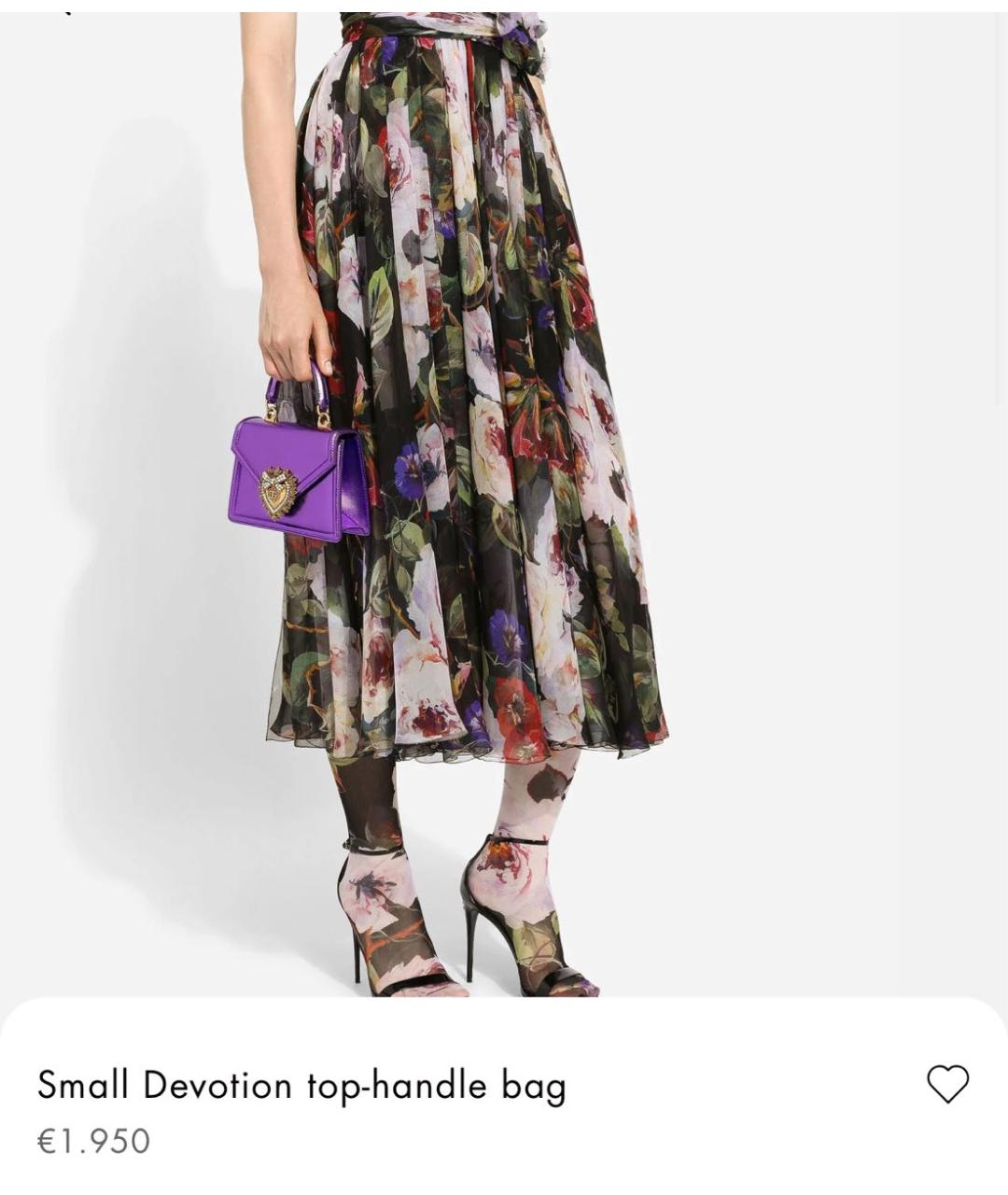This screenshot has width=1008, height=1195.
Task: Open the product photo full view
Action: [x=504, y=504]
